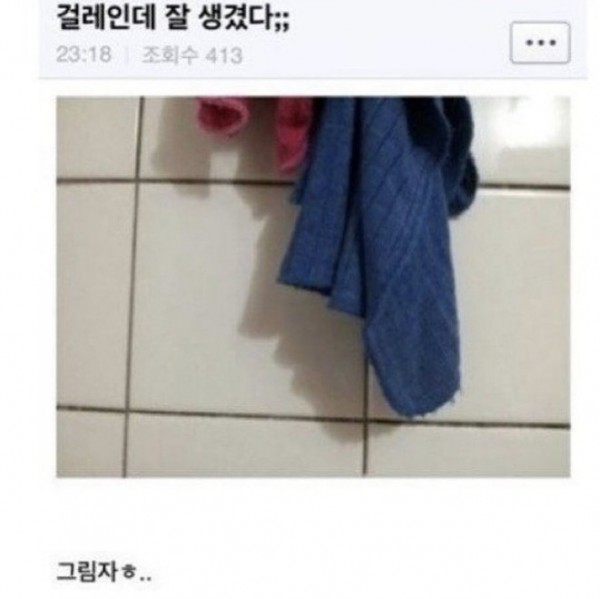Screen dimensions: 600x599
Task: Open the three-dot more options button
Action: pyautogui.click(x=540, y=43)
